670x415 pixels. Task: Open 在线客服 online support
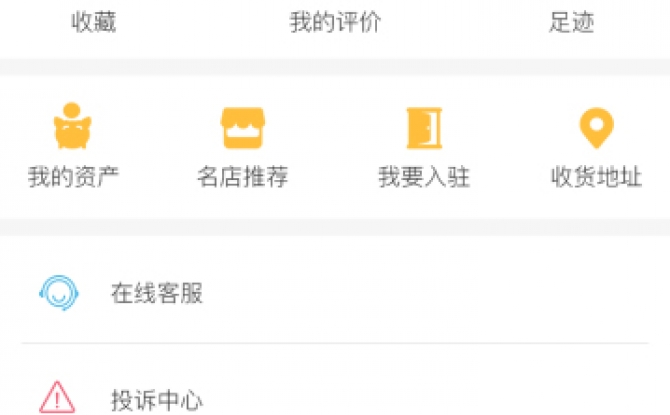(x=156, y=294)
